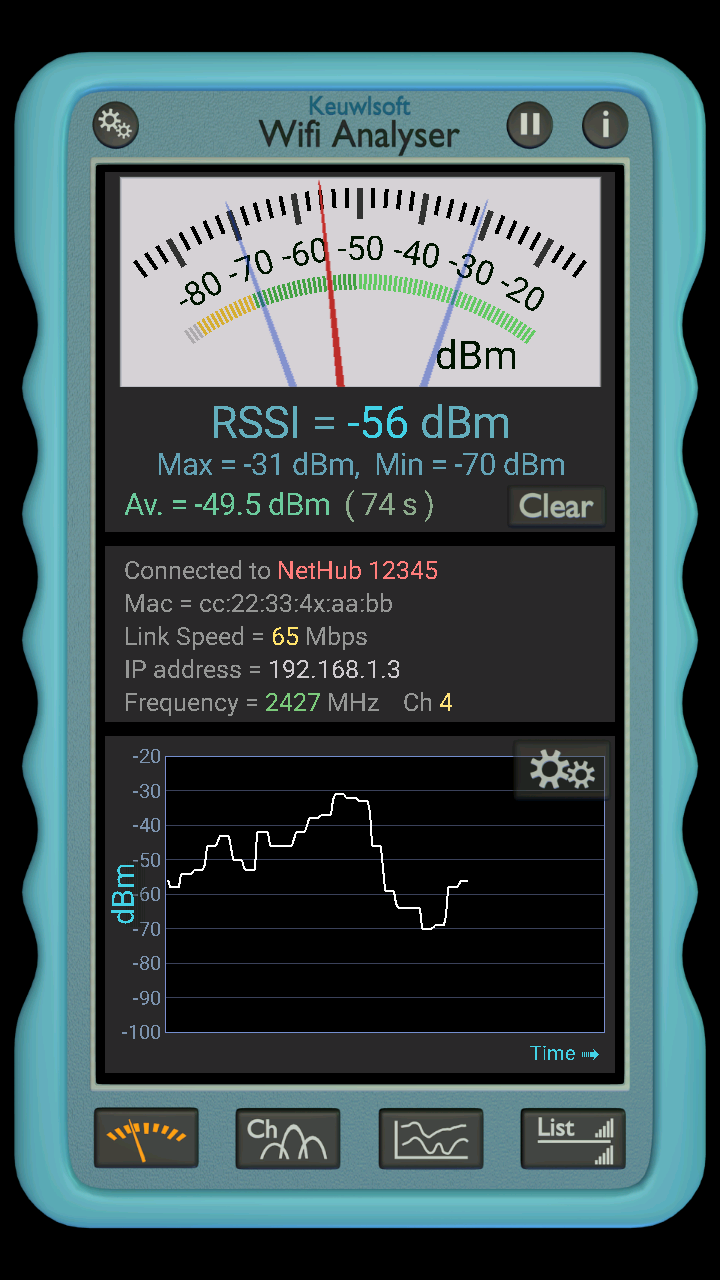Screen dimensions: 720x1280
Task: Open the info panel
Action: 605,124
